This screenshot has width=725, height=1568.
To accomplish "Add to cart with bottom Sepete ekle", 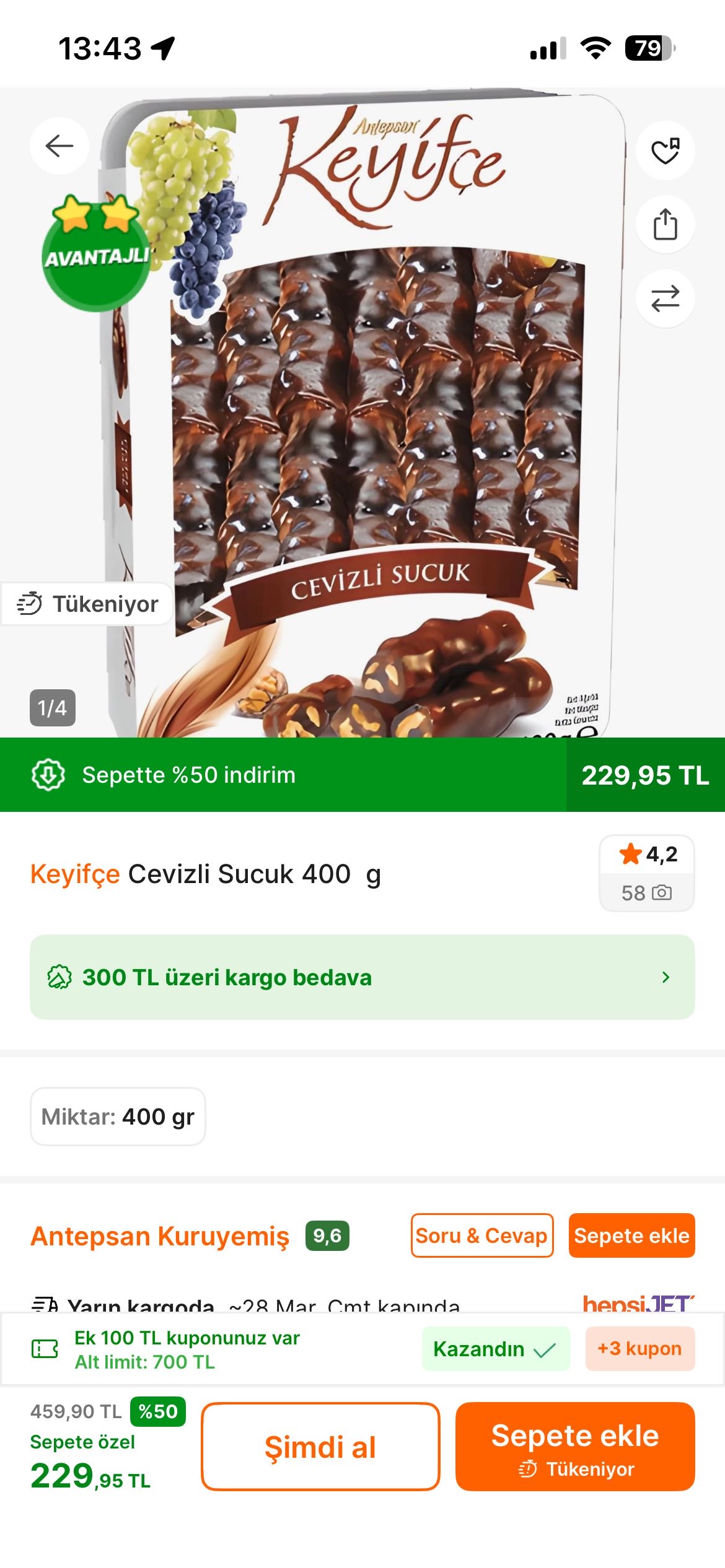I will click(x=574, y=1447).
